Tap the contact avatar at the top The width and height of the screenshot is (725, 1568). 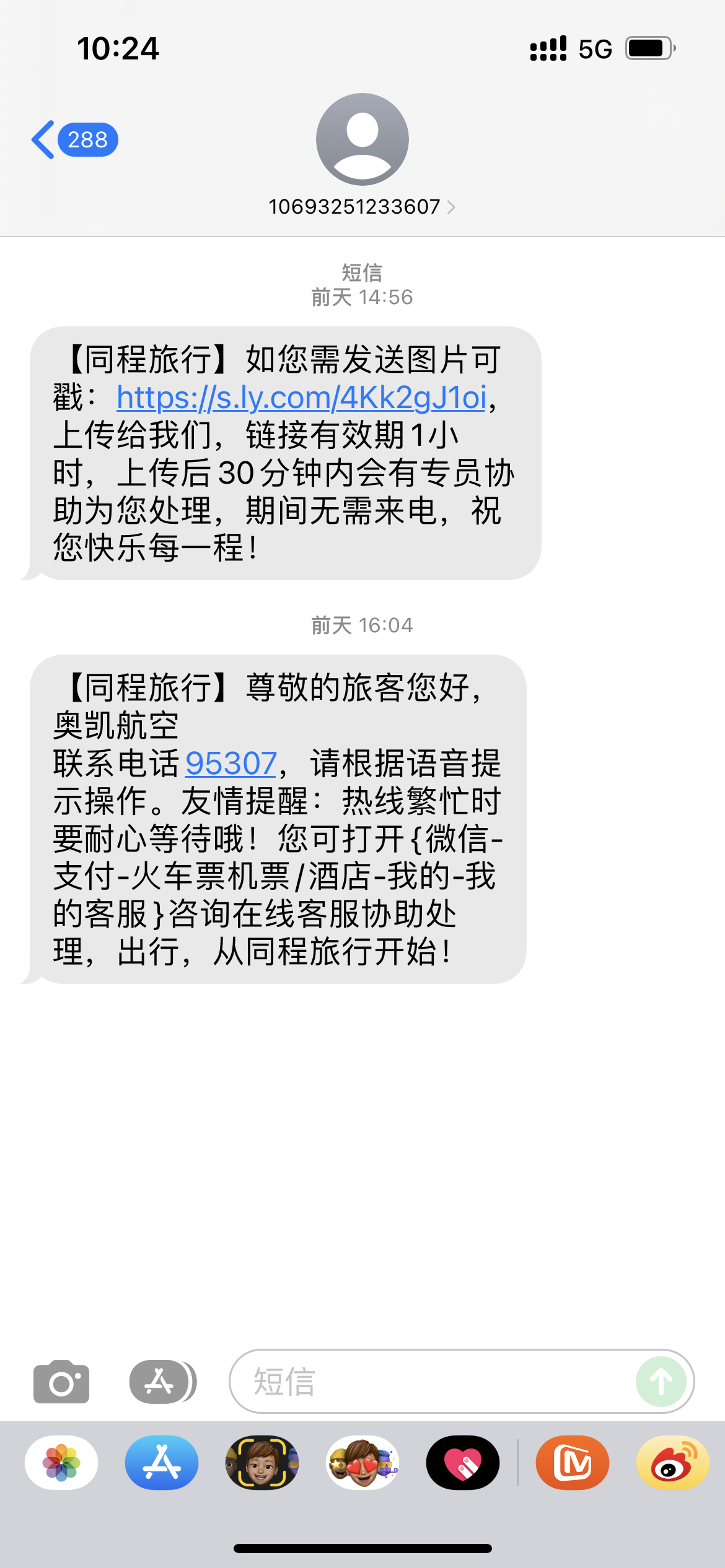point(362,139)
